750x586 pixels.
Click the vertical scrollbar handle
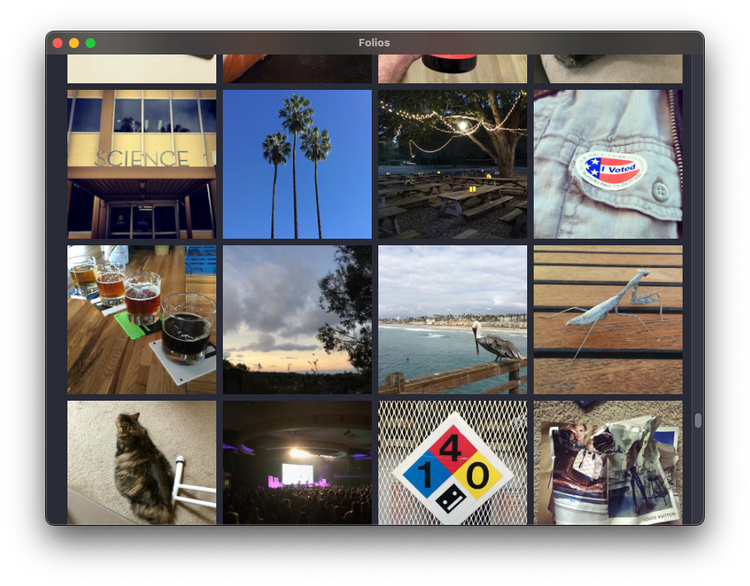(x=698, y=420)
